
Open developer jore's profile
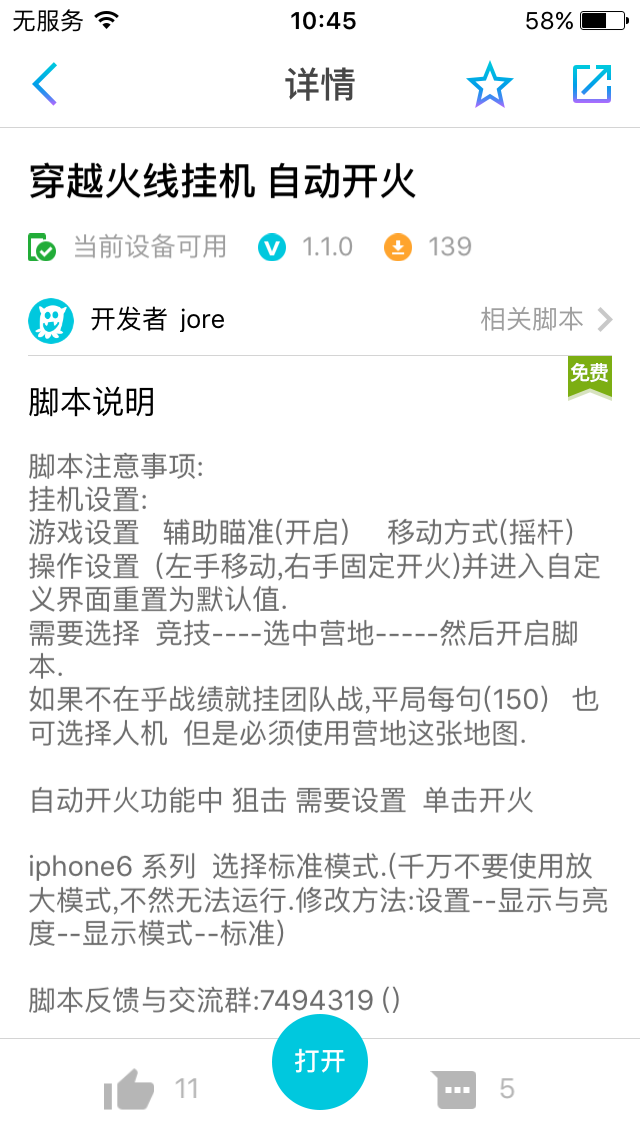[127, 320]
